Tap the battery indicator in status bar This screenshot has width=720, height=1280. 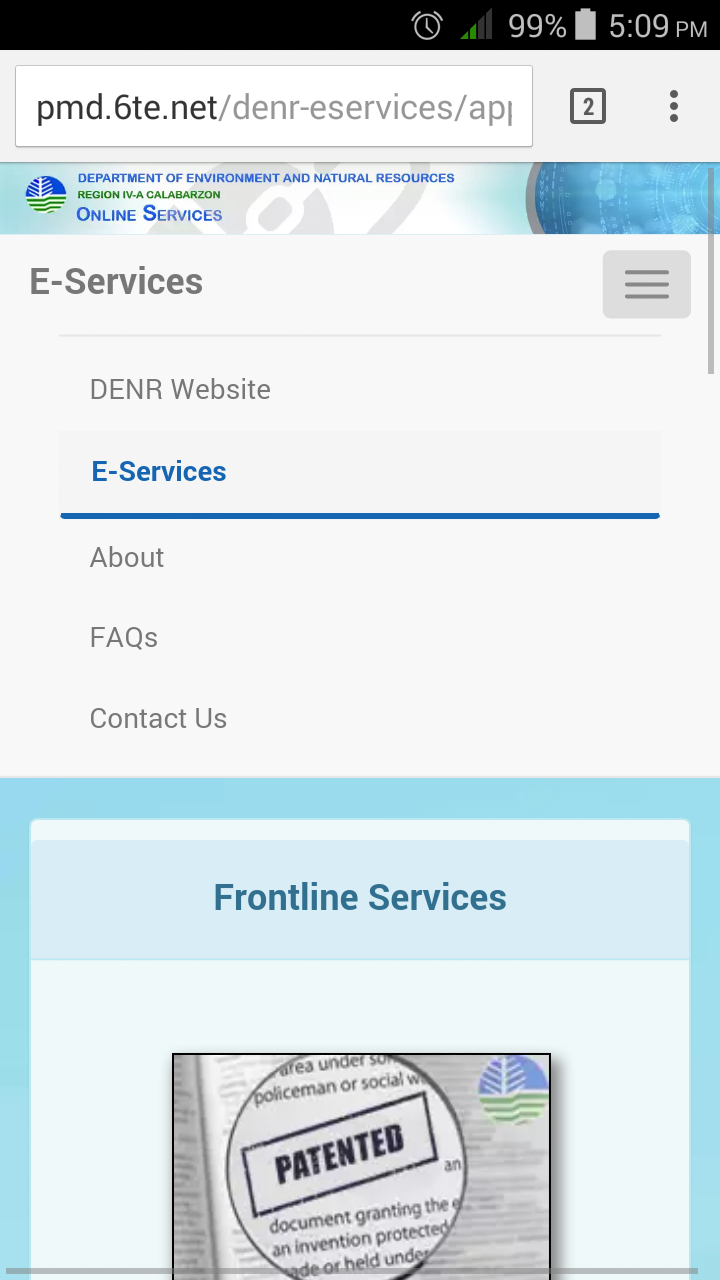tap(585, 24)
